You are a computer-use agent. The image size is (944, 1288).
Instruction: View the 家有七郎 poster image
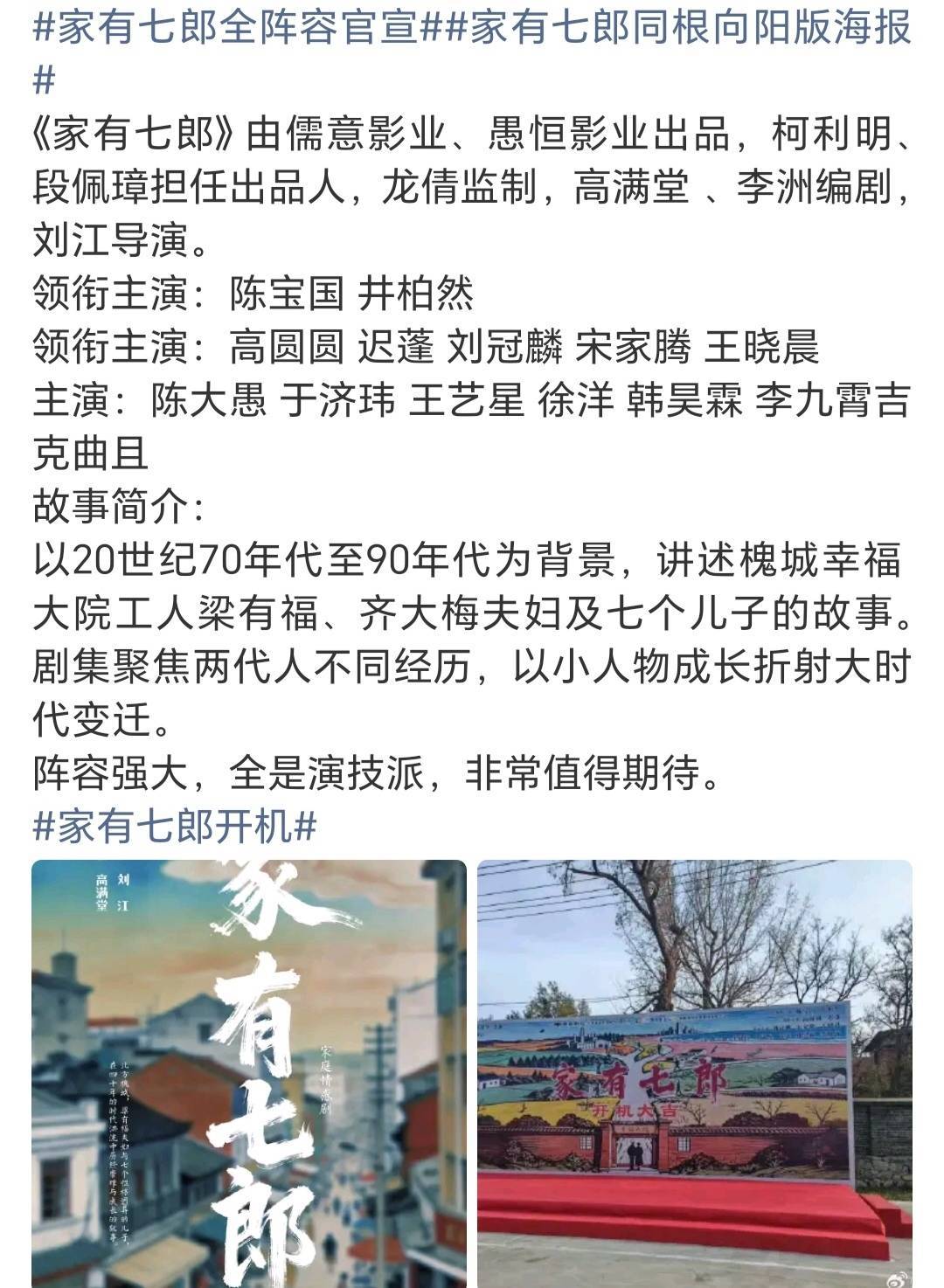pos(249,1073)
